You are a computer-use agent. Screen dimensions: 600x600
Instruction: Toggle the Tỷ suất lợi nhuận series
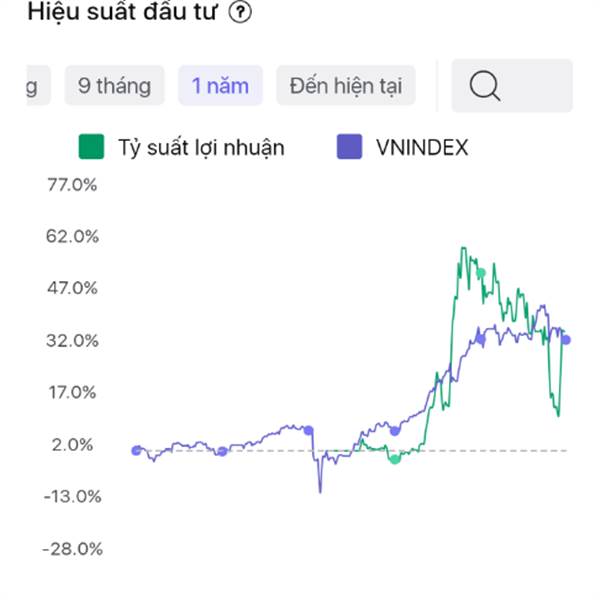click(x=182, y=147)
